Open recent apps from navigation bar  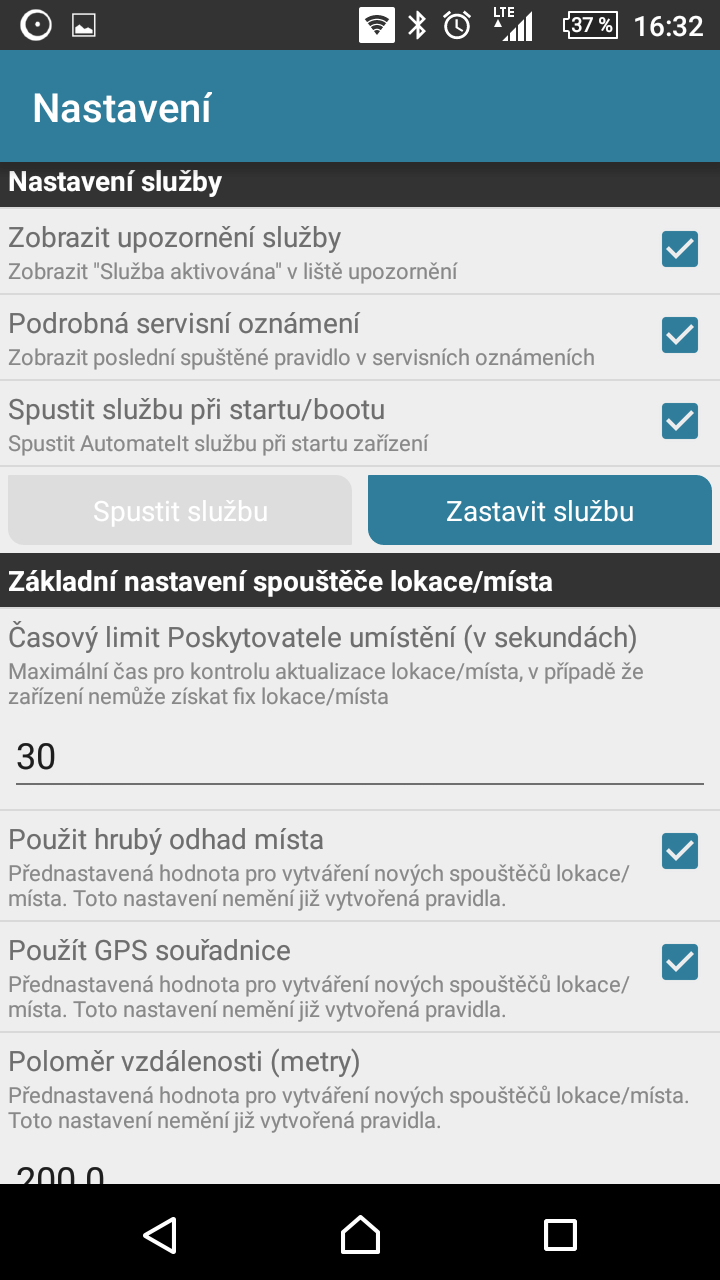(560, 1234)
